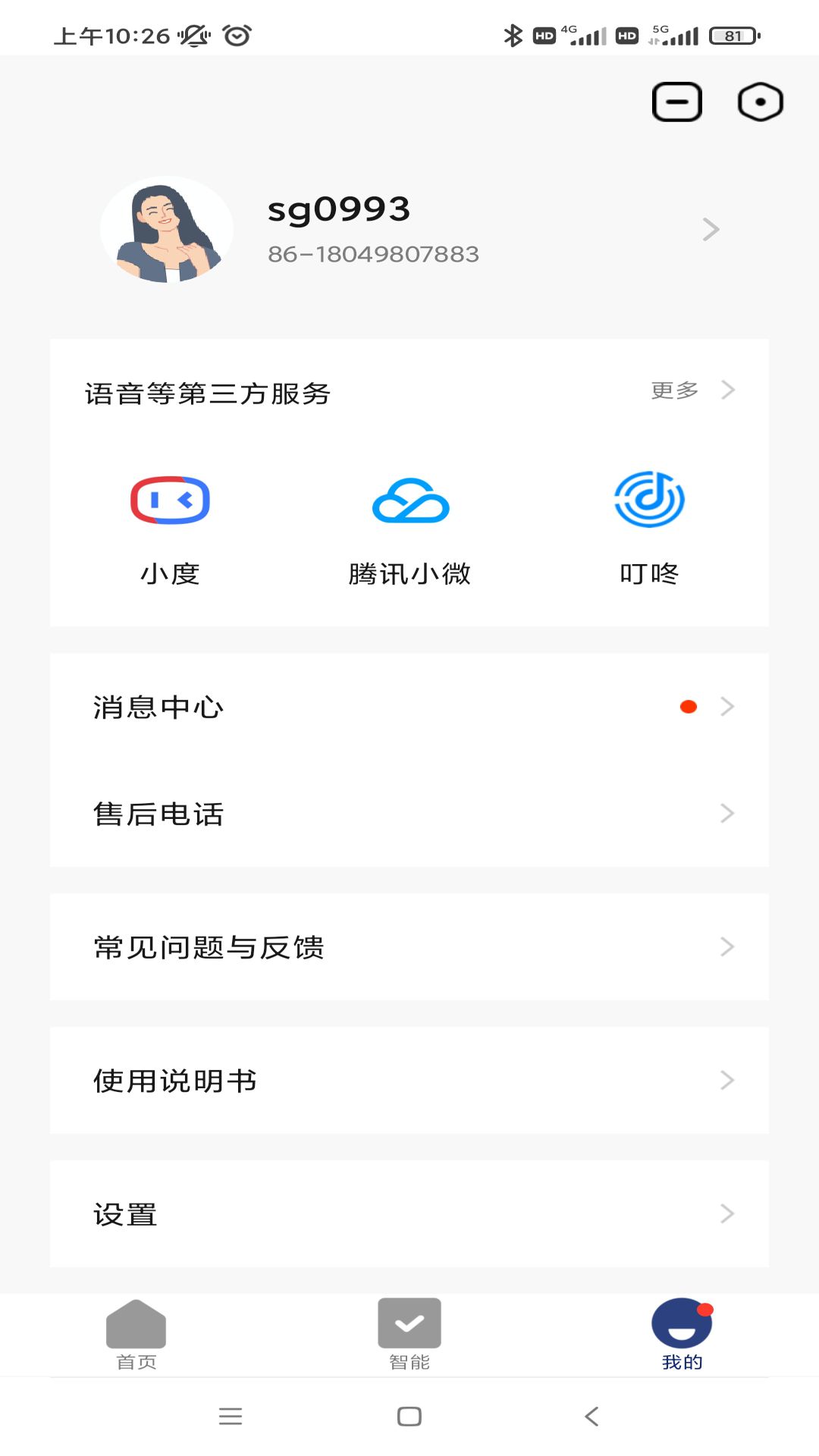
Task: Tap the circular dot icon at top right
Action: pos(761,100)
